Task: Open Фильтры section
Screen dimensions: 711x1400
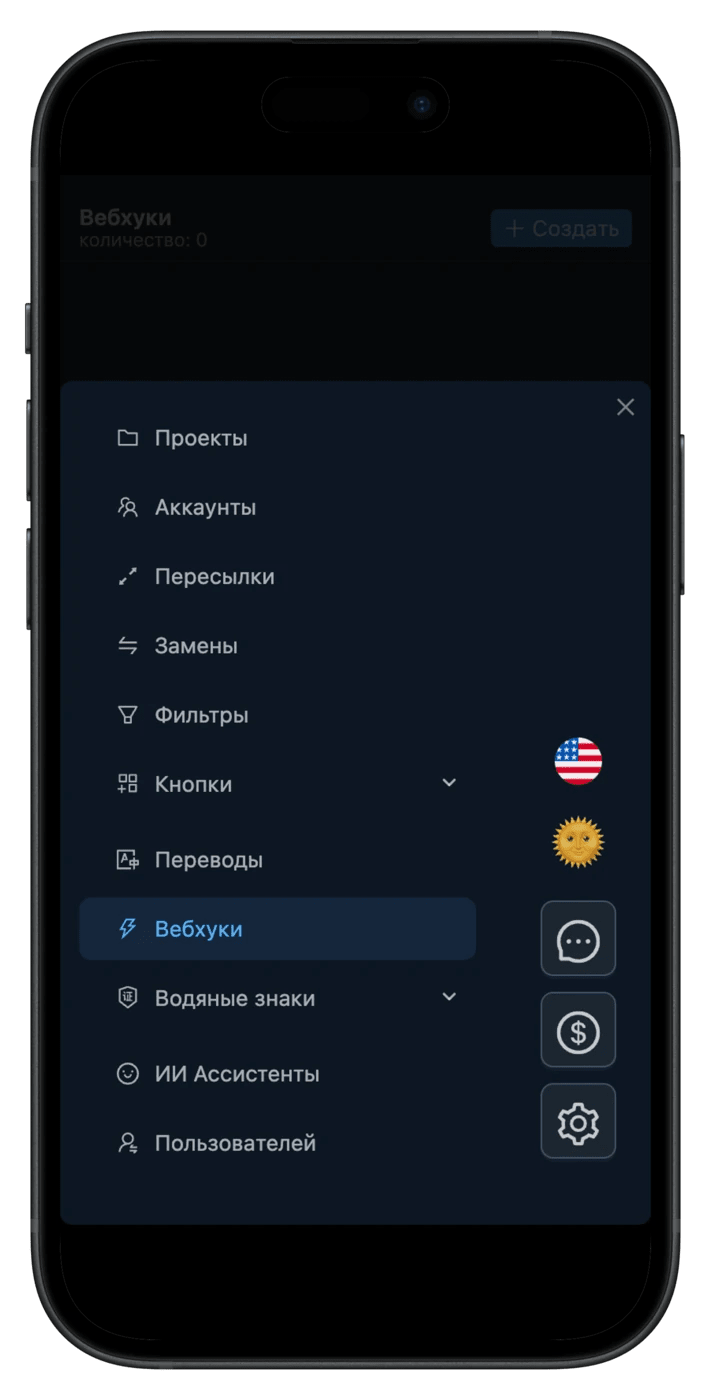Action: (x=201, y=715)
